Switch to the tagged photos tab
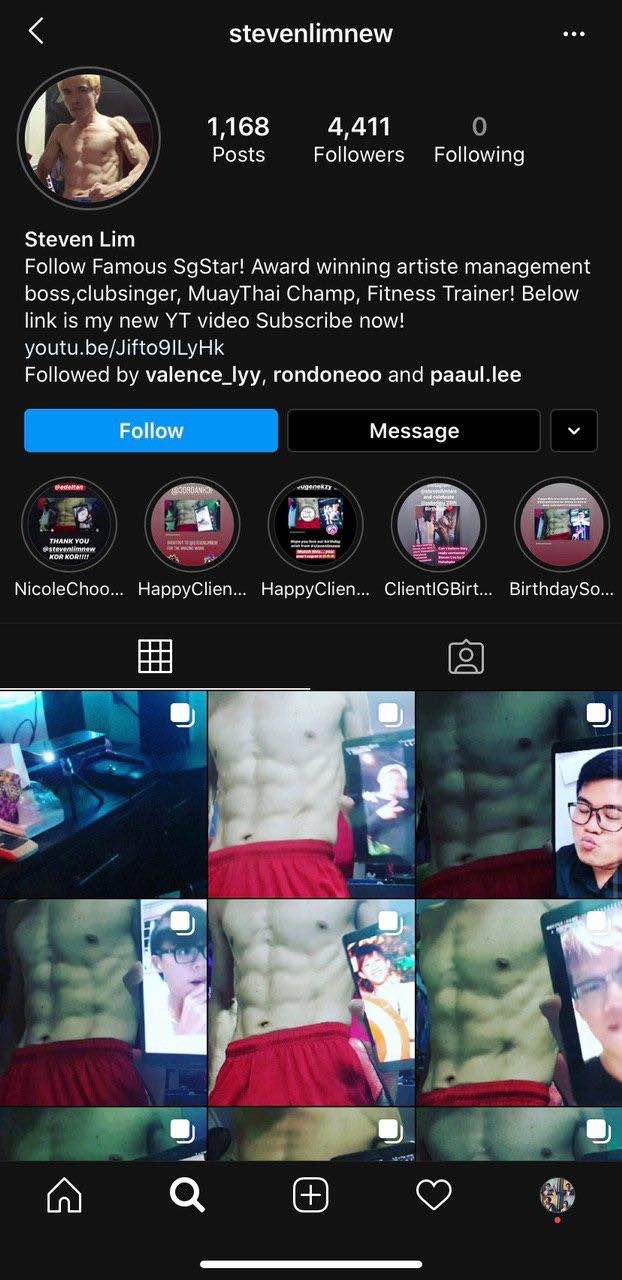This screenshot has height=1280, width=622. pos(466,656)
